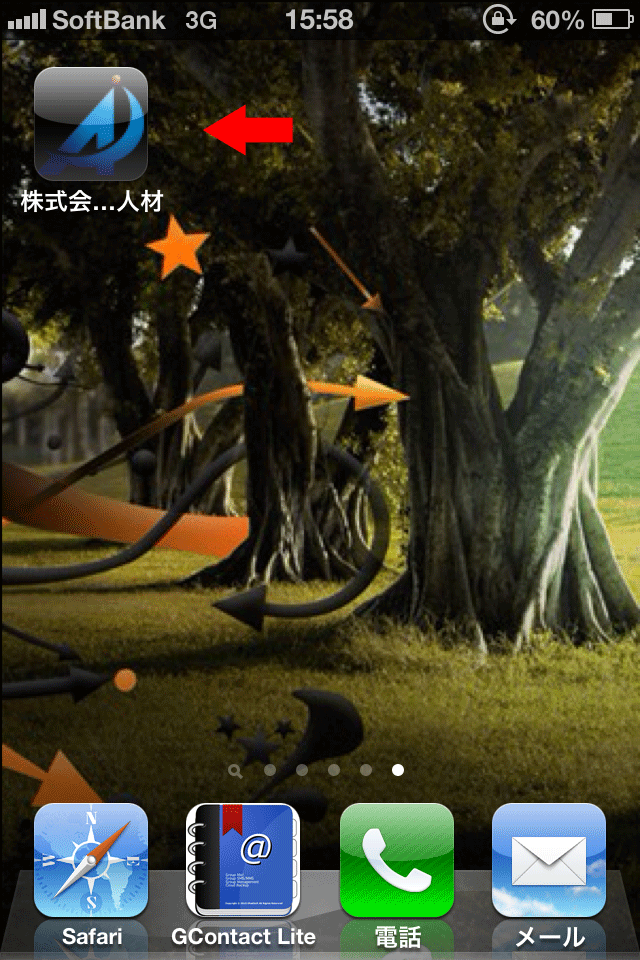Open the 電話 phone app
The height and width of the screenshot is (960, 640).
tap(396, 861)
